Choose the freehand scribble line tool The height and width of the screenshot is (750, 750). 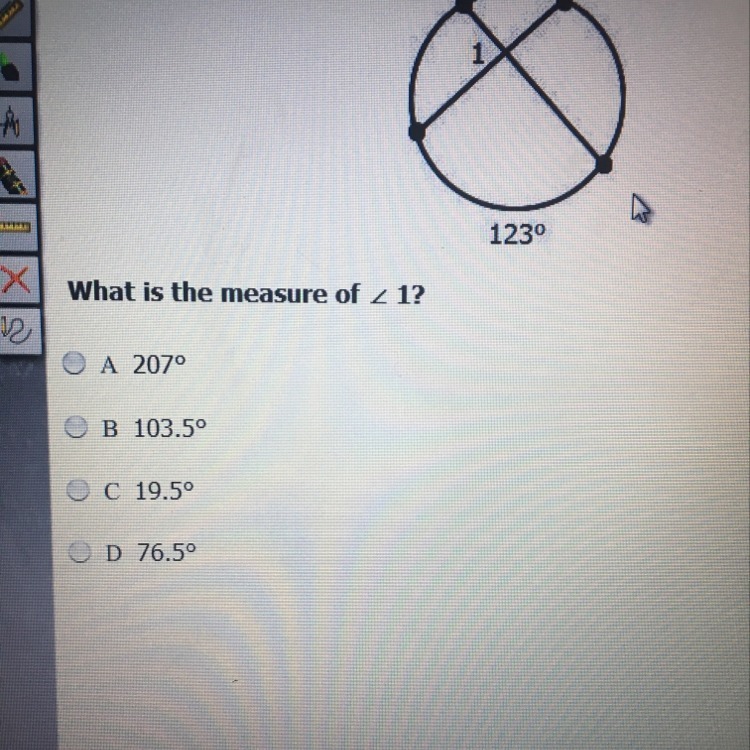[18, 331]
